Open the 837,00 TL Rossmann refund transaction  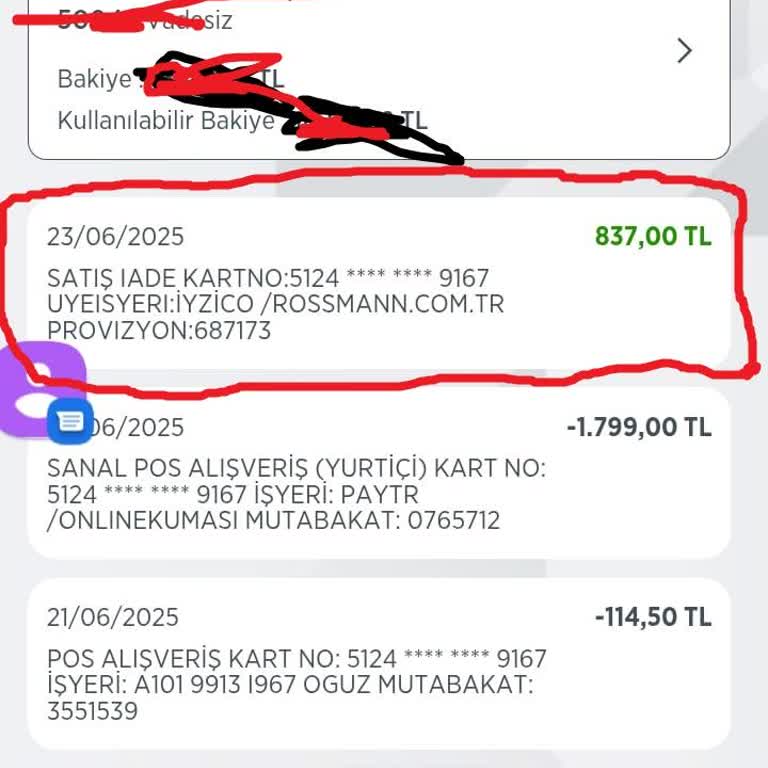pos(378,283)
